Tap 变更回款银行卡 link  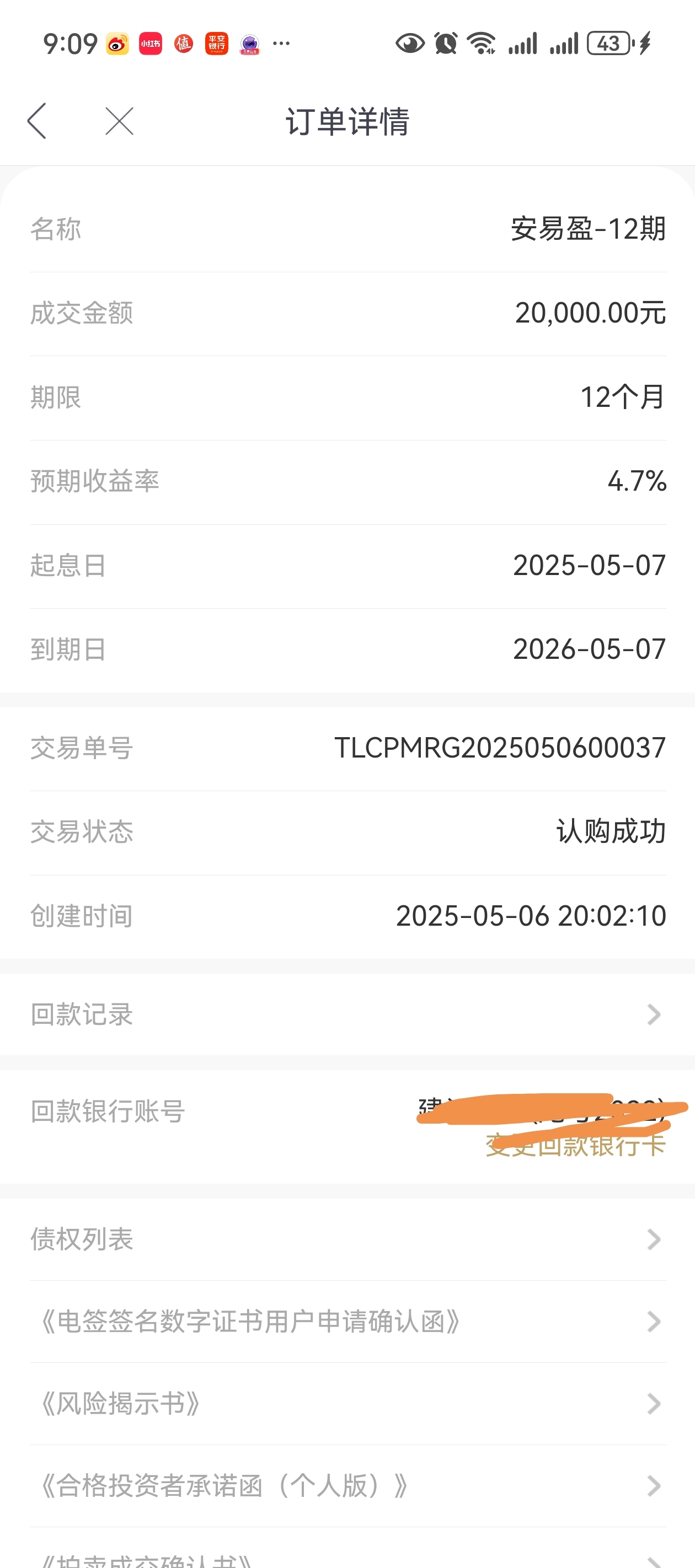575,1146
